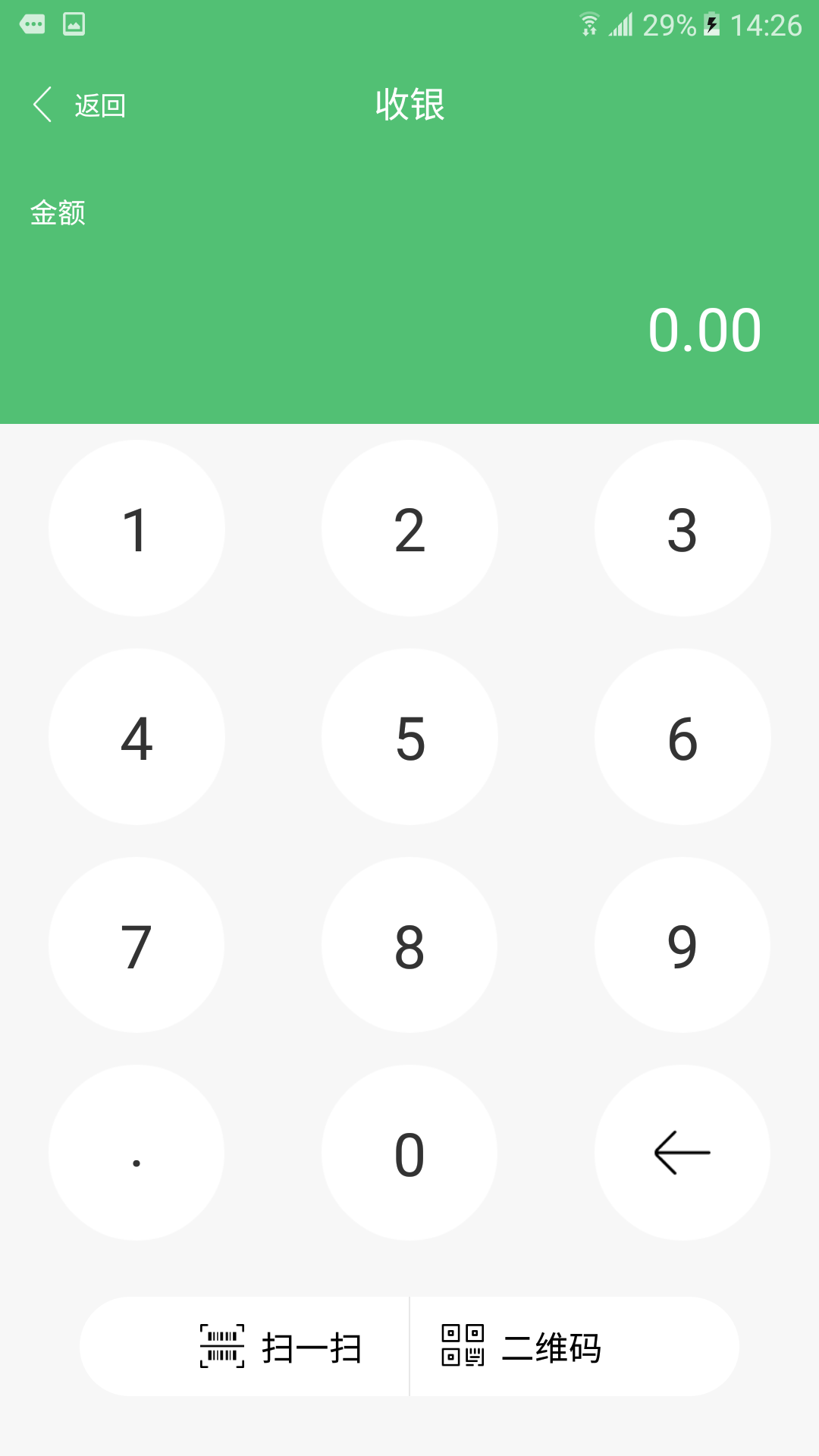Click the battery charging icon in status bar
The height and width of the screenshot is (1456, 819).
click(711, 23)
